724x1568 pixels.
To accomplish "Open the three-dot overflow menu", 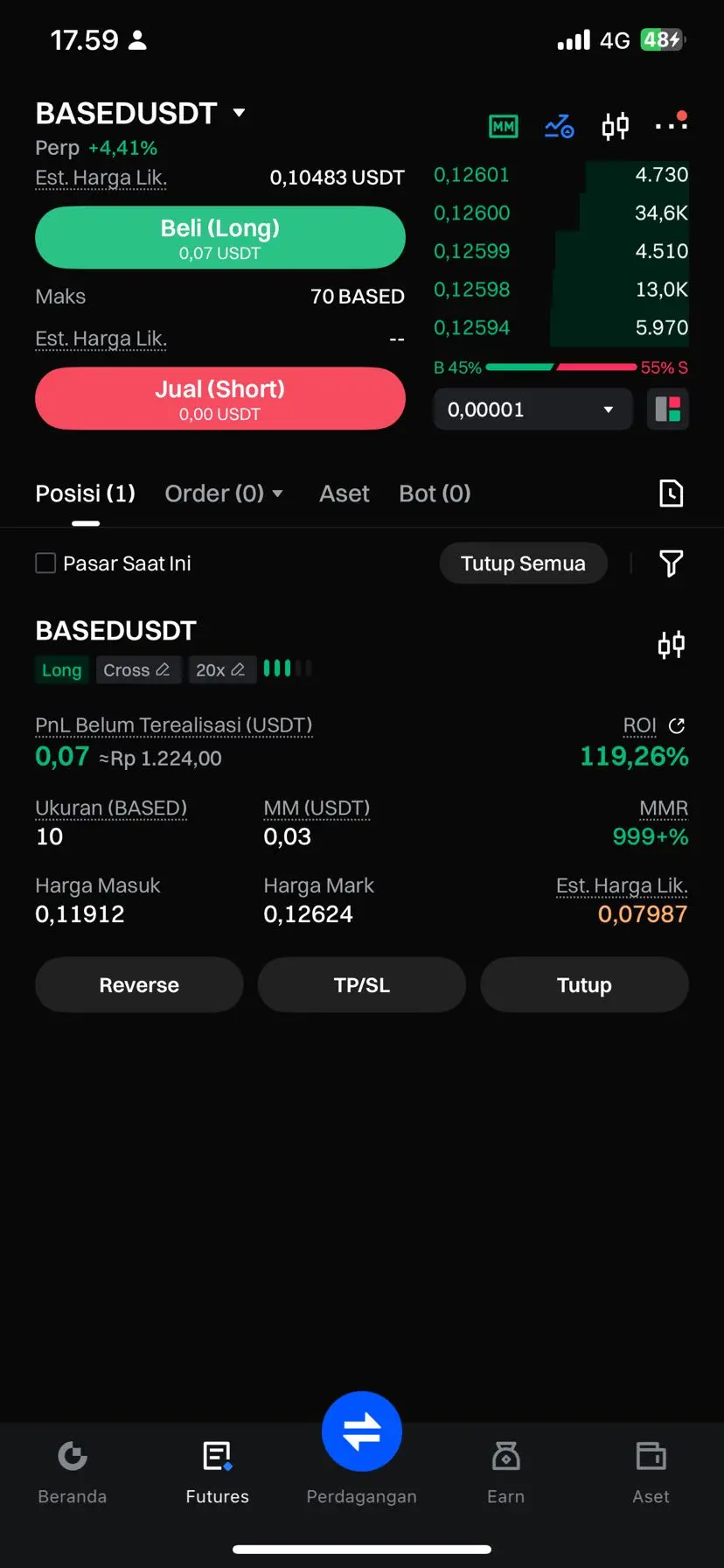I will click(x=671, y=125).
